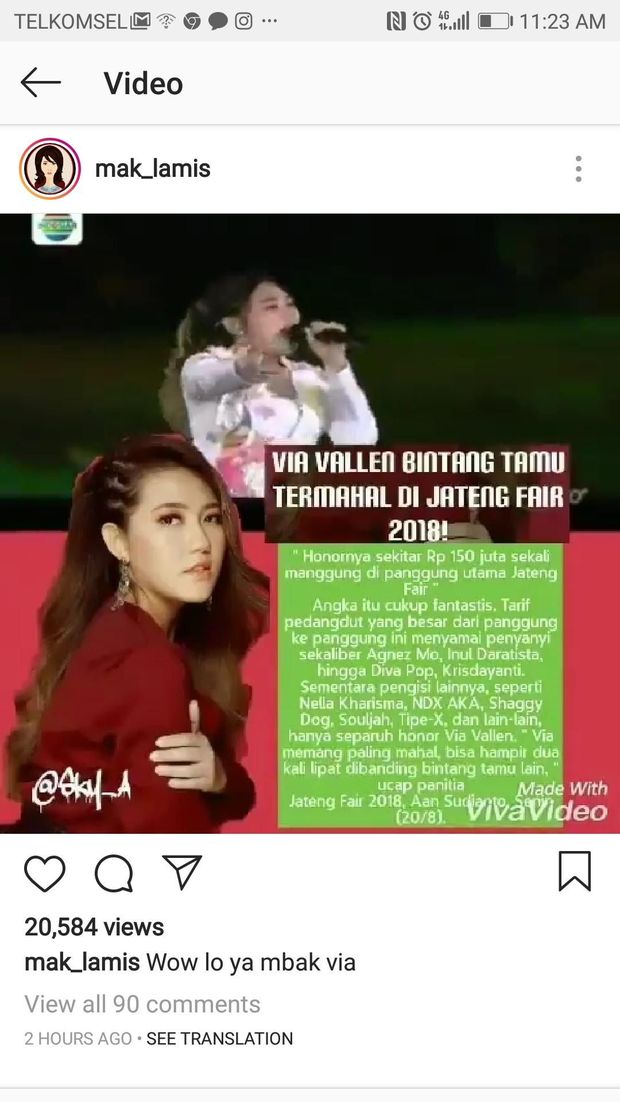
Task: Open mak_lamis profile picture
Action: point(49,169)
